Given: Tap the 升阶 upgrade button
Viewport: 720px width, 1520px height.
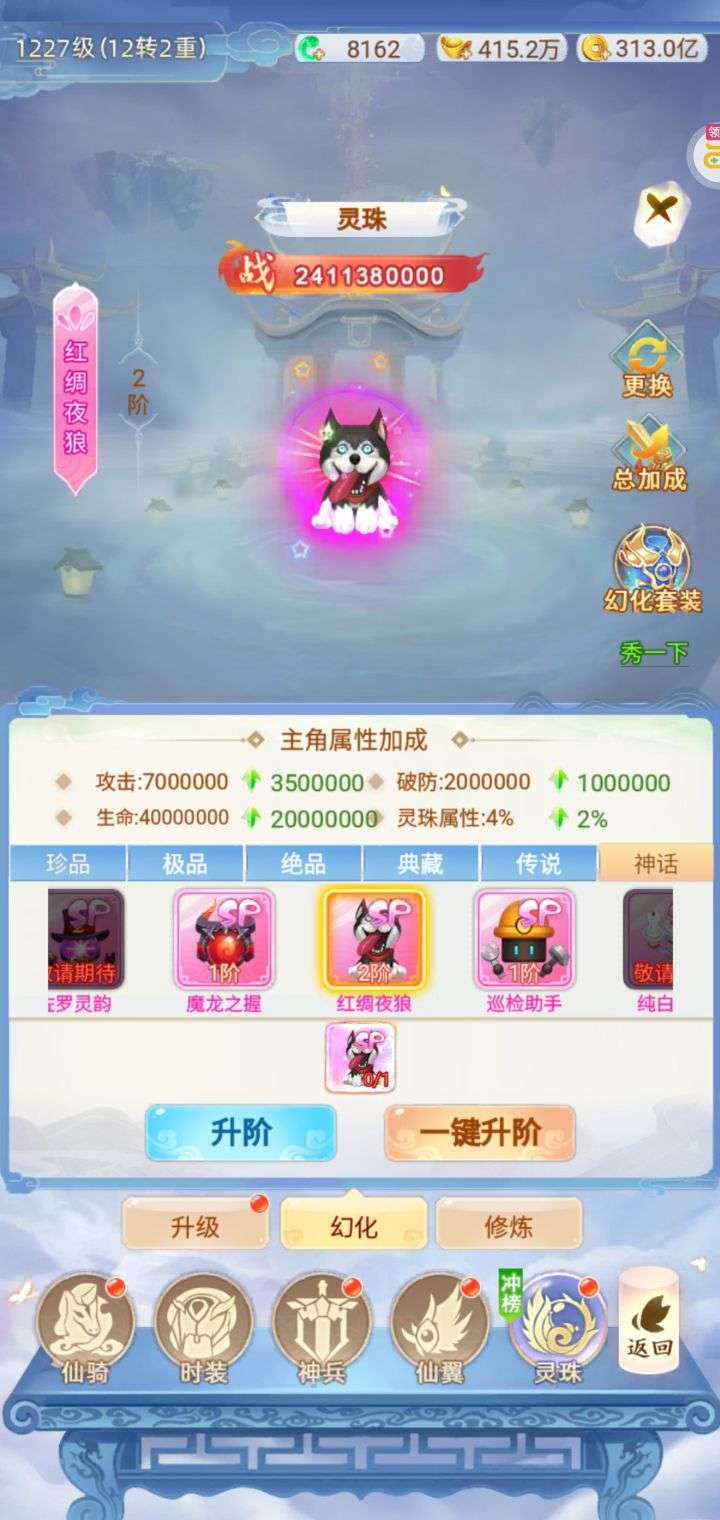Looking at the screenshot, I should click(x=241, y=1133).
